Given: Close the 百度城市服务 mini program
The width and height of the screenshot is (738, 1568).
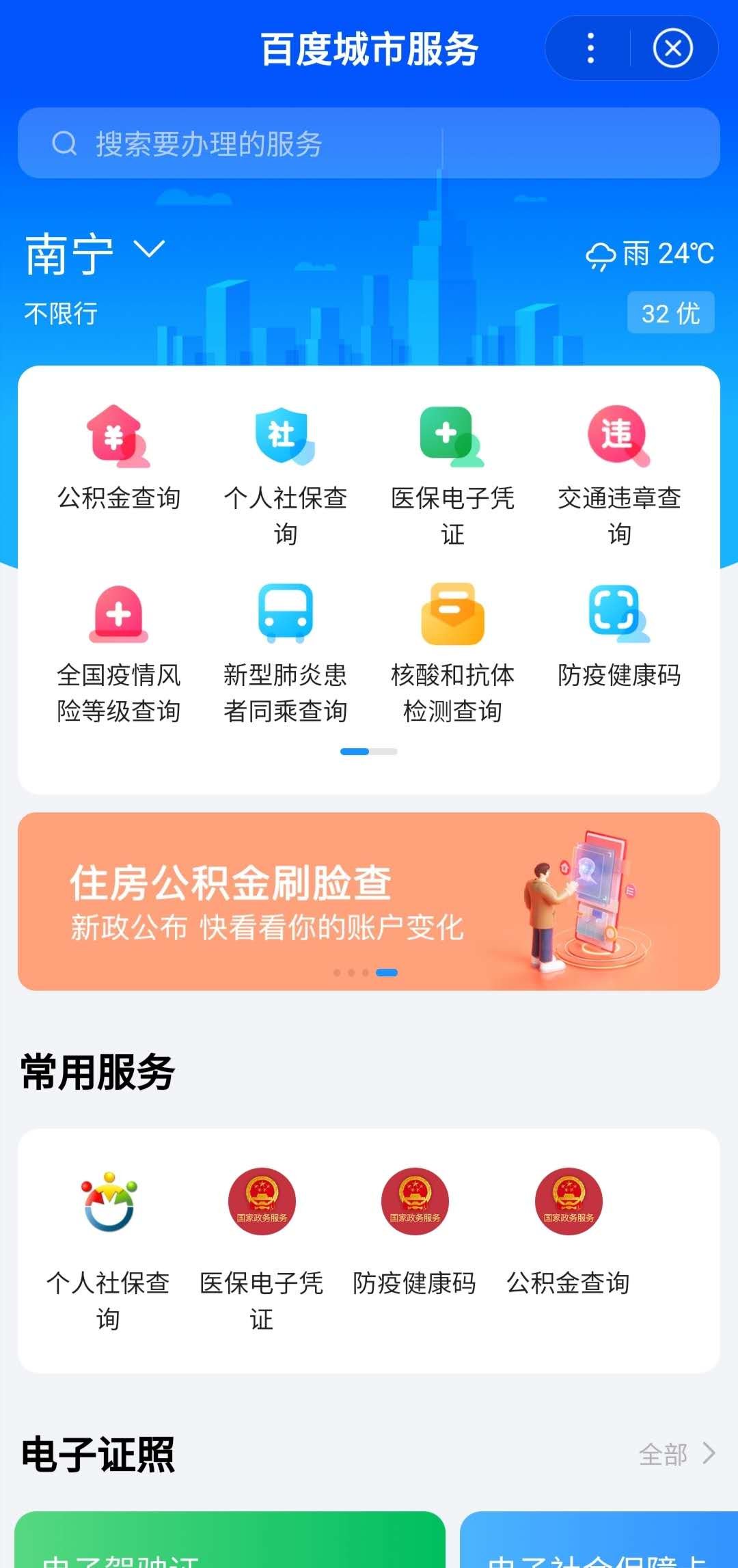Looking at the screenshot, I should click(673, 49).
